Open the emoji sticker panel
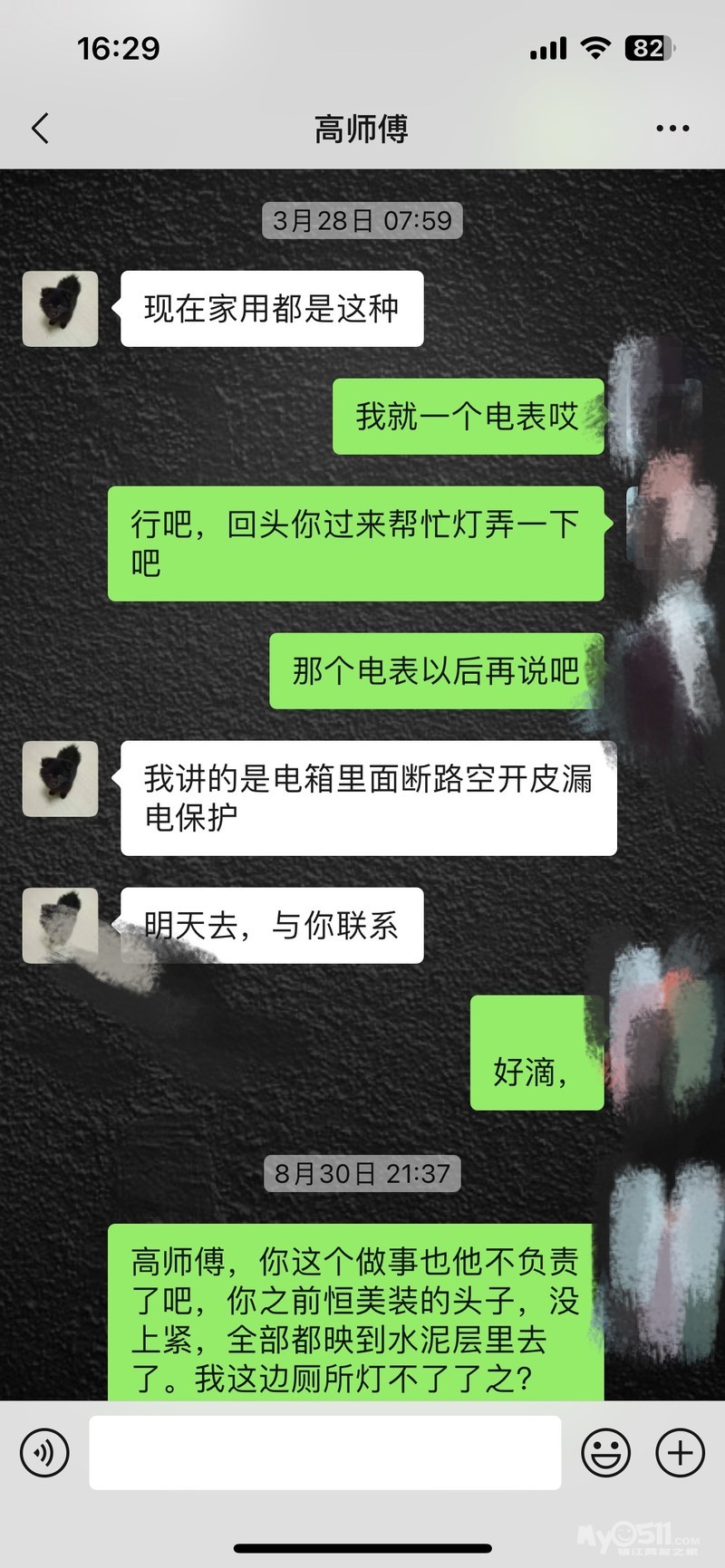The width and height of the screenshot is (725, 1568). tap(605, 1453)
